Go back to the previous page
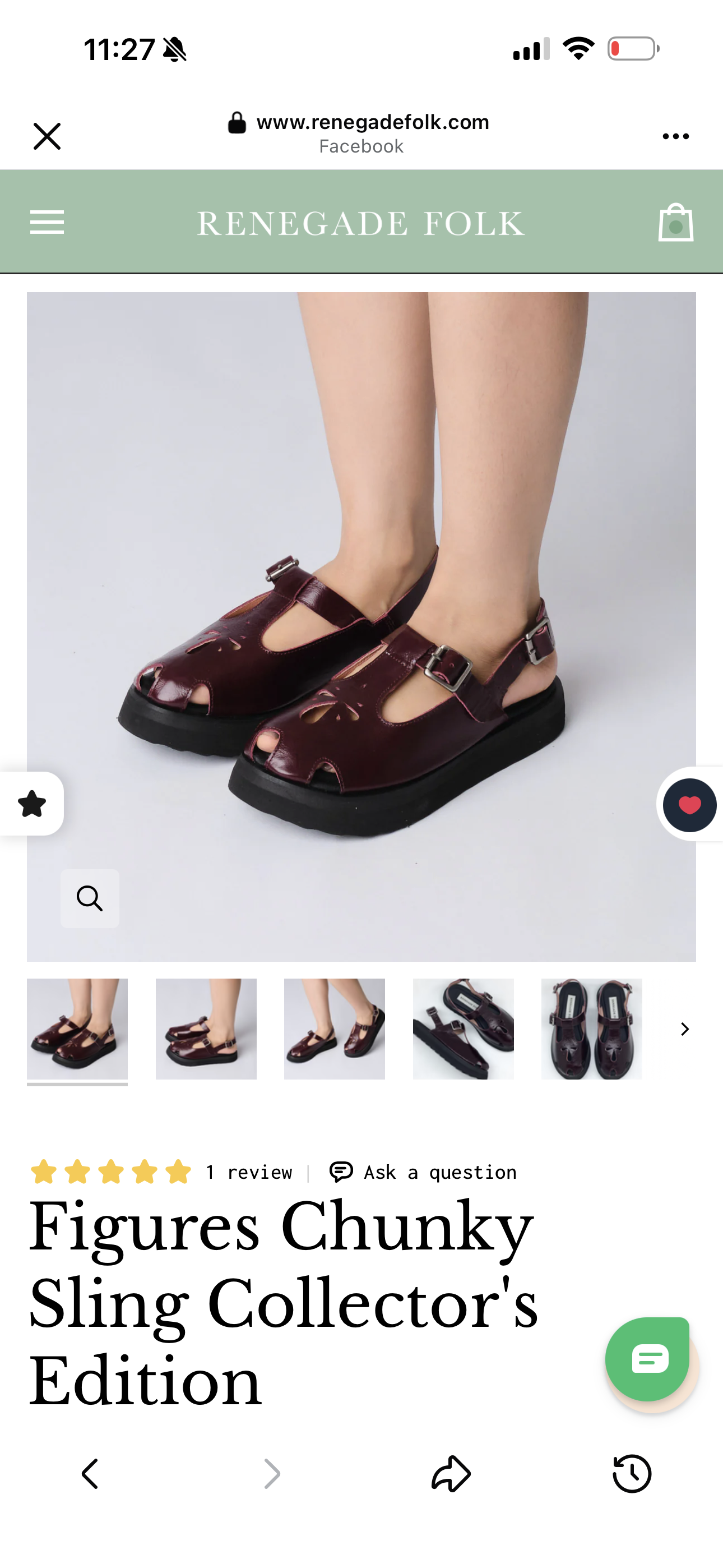The width and height of the screenshot is (723, 1568). tap(90, 1474)
